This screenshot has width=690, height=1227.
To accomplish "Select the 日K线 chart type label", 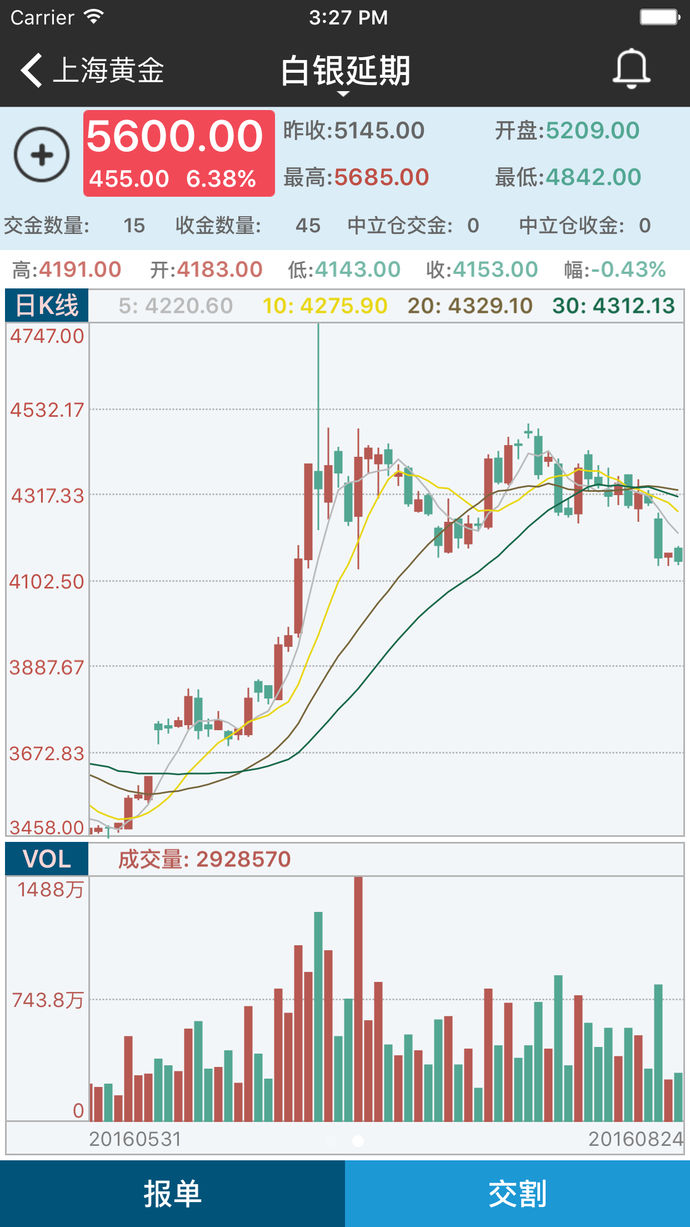I will (x=47, y=305).
